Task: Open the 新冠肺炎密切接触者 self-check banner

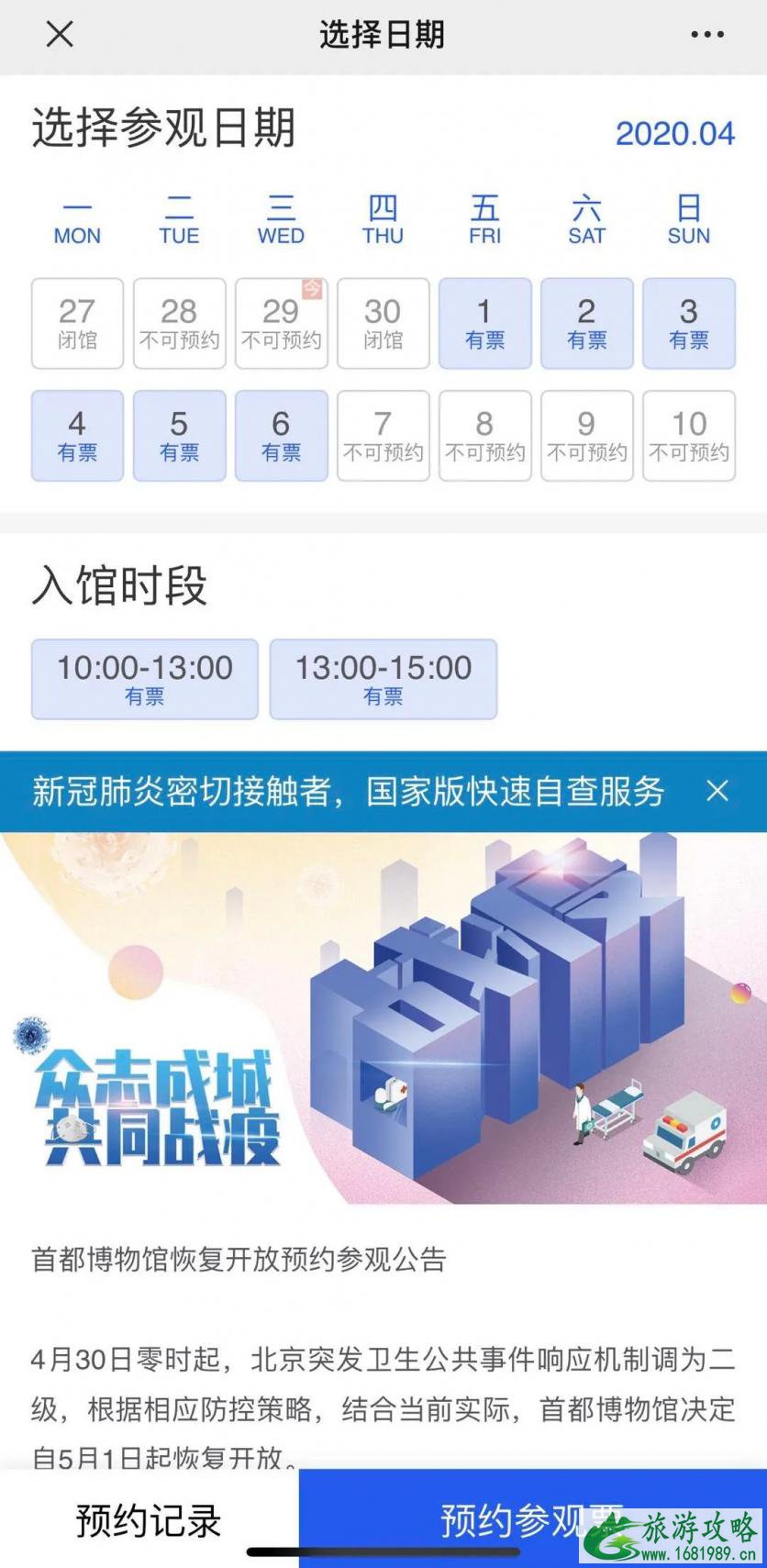Action: point(349,791)
